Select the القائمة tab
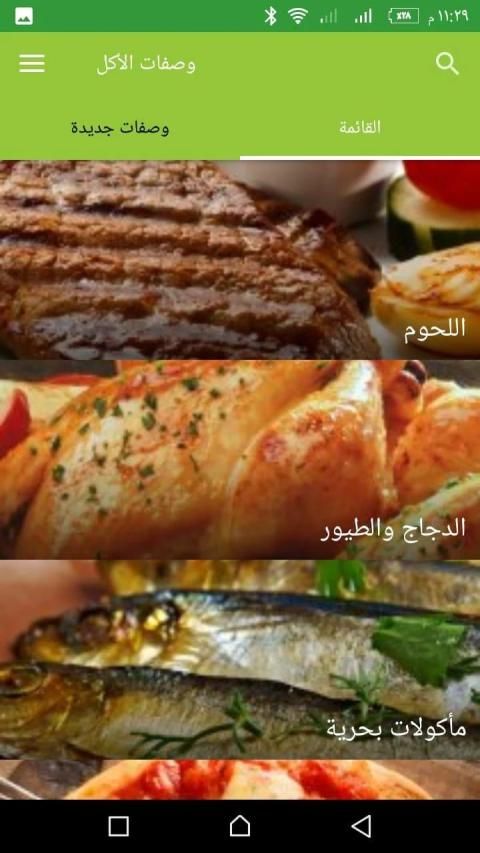This screenshot has width=480, height=853. click(x=360, y=128)
